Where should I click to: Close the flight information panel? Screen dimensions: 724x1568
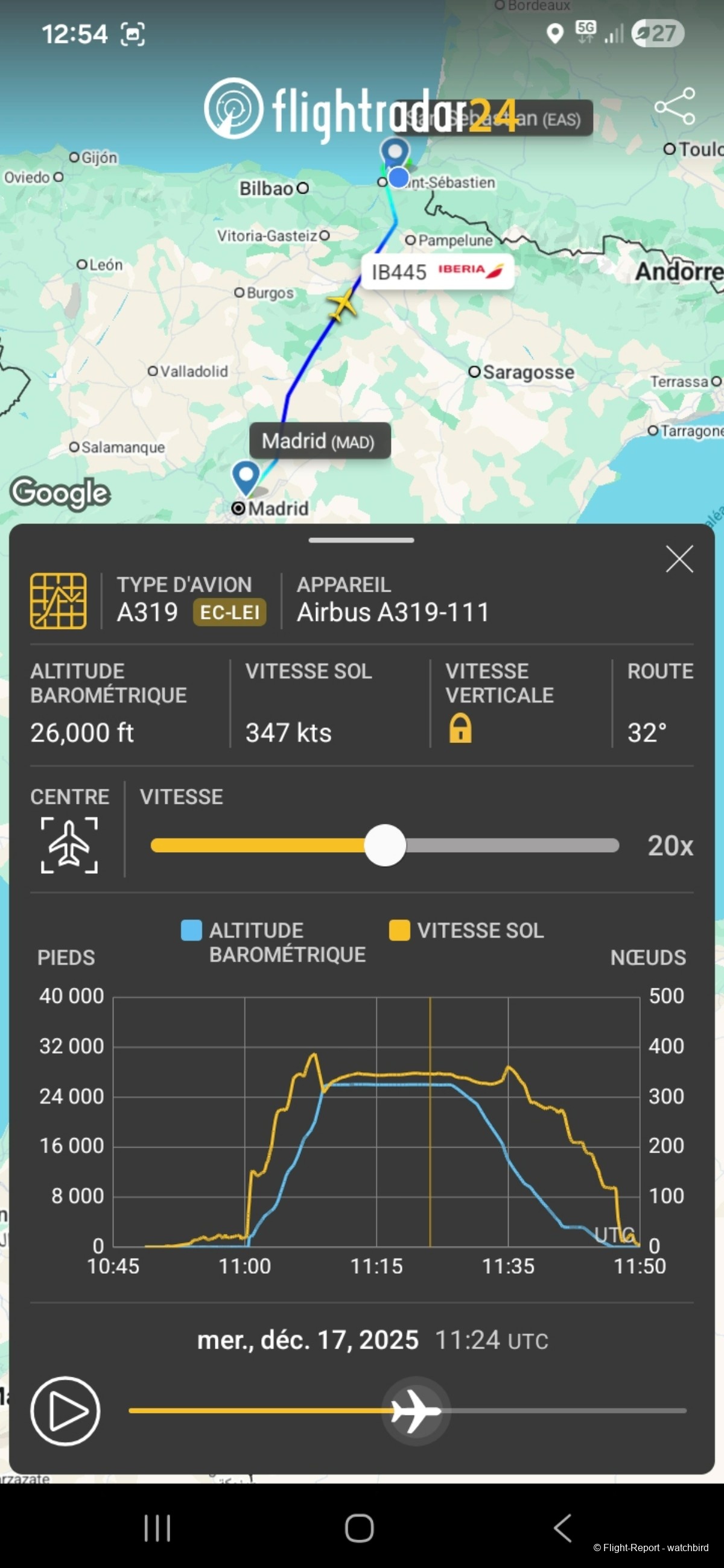[679, 559]
